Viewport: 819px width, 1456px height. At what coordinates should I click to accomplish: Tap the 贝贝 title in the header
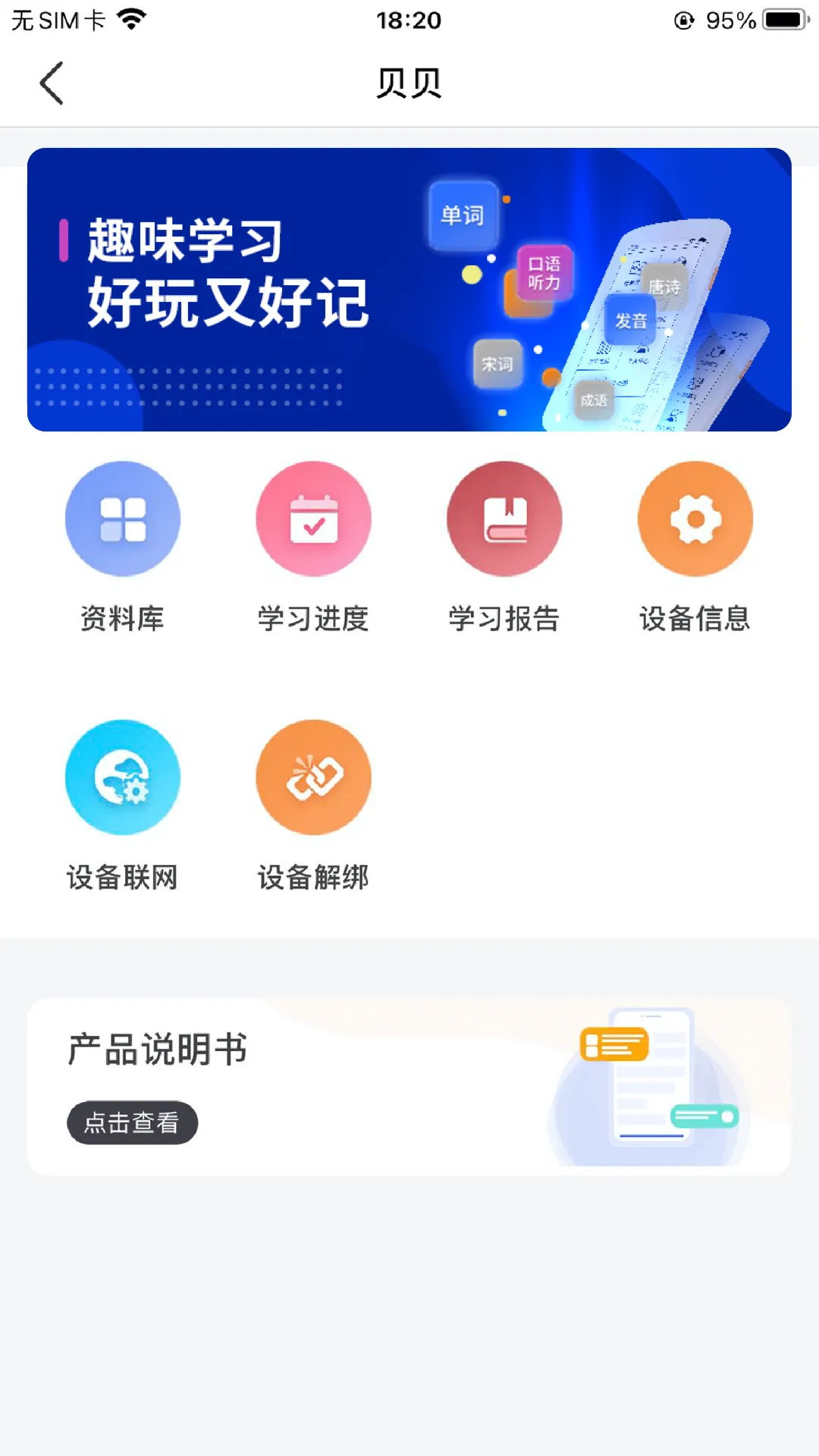pyautogui.click(x=409, y=83)
